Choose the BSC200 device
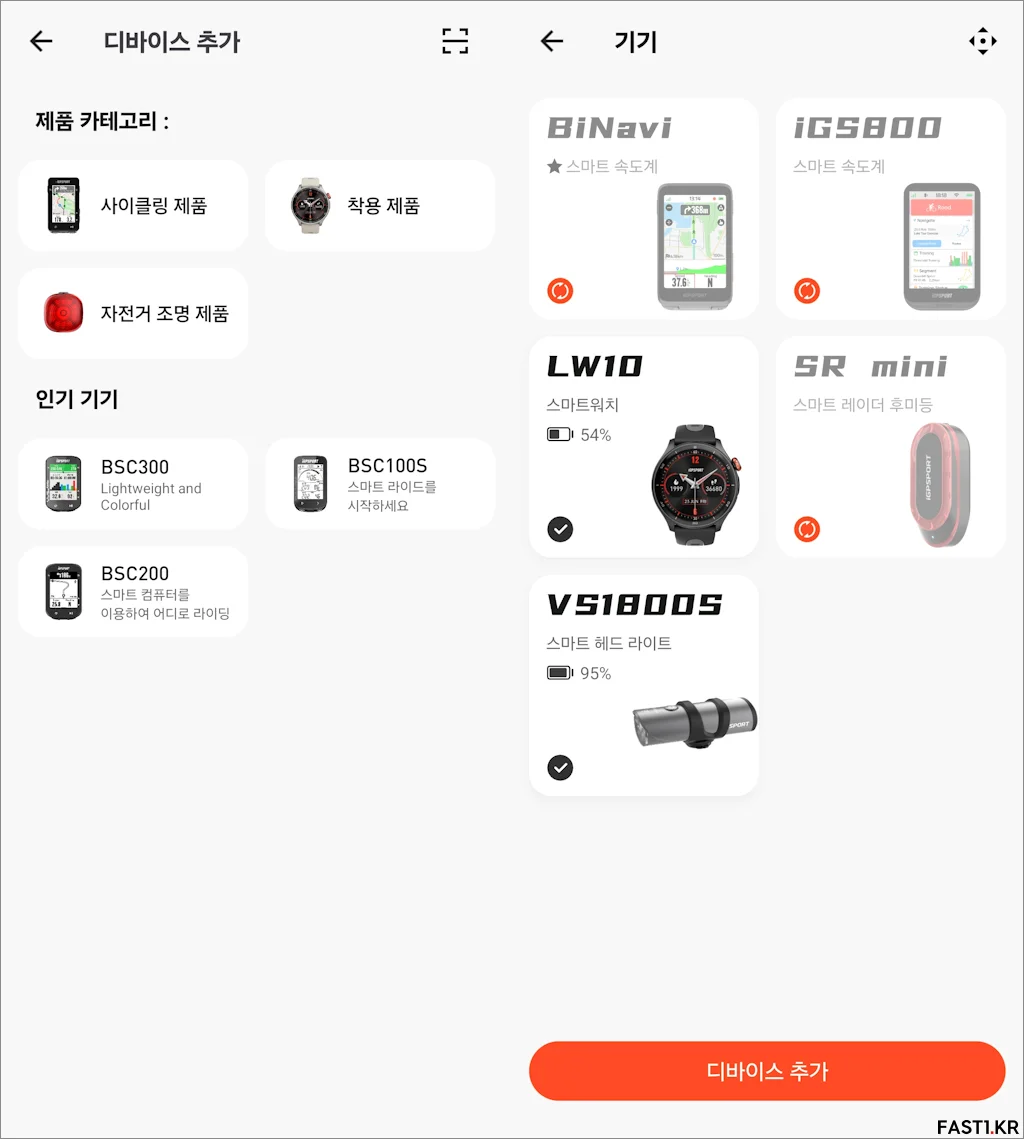1024x1139 pixels. [133, 592]
